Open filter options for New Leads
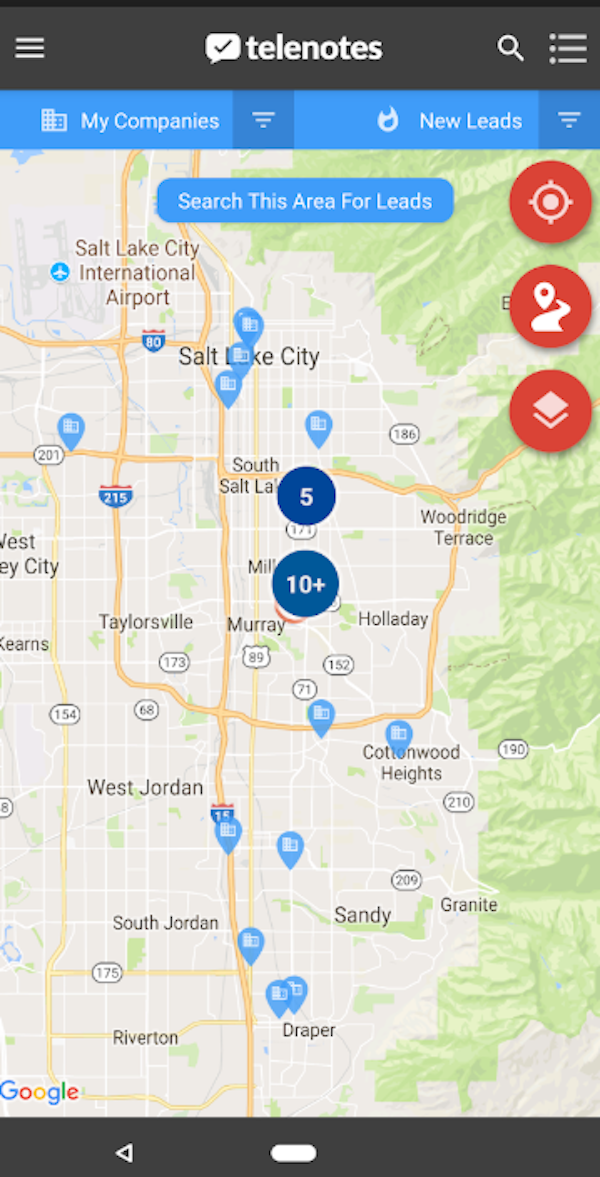Image resolution: width=600 pixels, height=1177 pixels. [569, 120]
